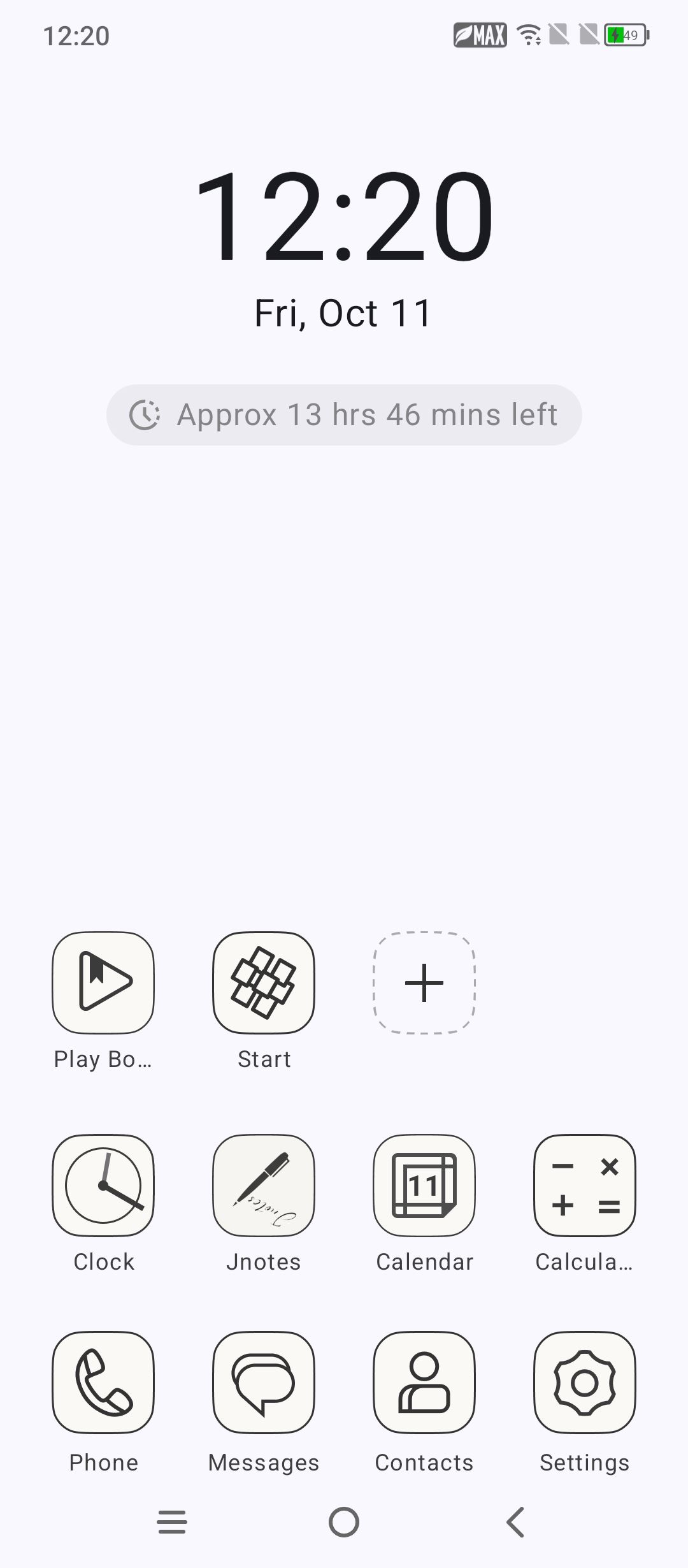Open the Contacts app

click(424, 1382)
